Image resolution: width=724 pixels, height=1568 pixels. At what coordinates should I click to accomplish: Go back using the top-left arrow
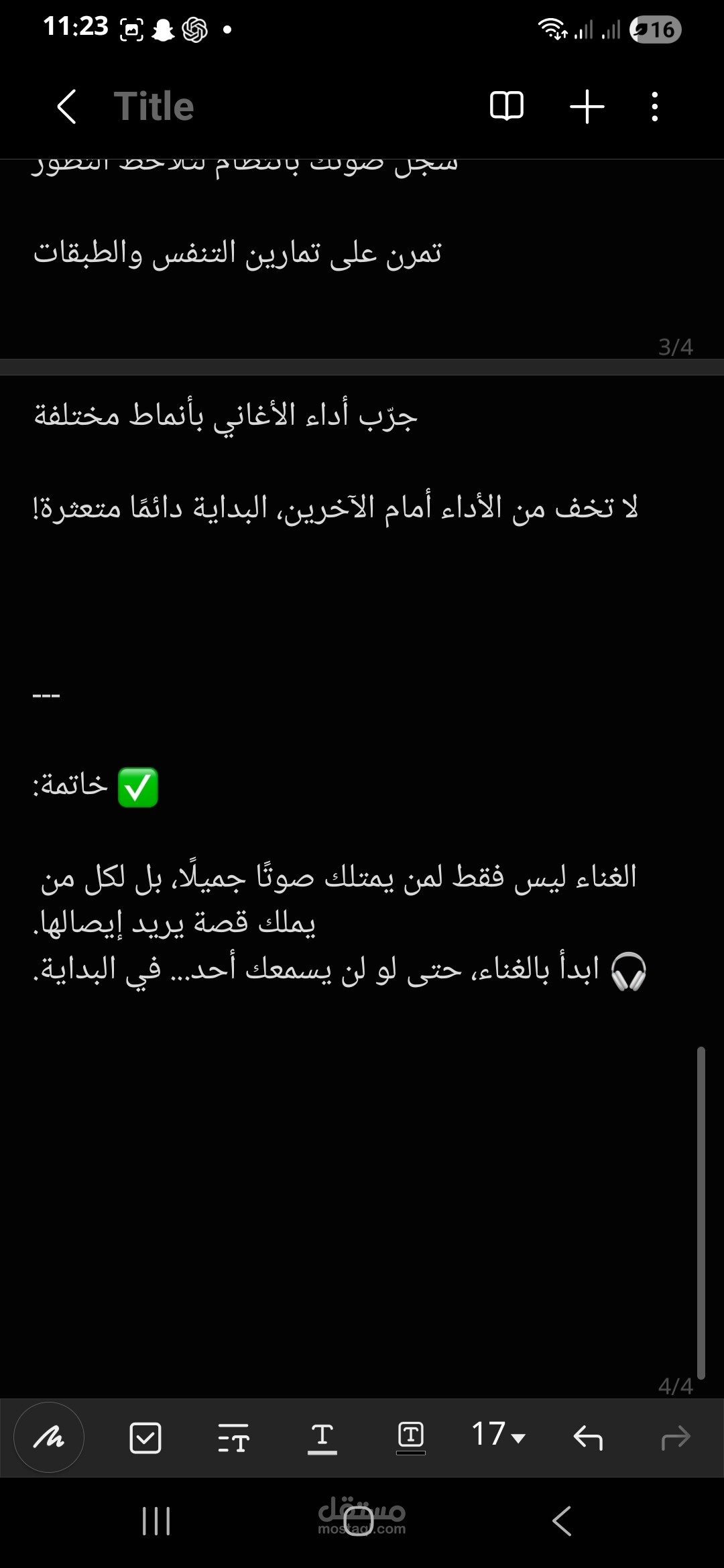click(66, 107)
